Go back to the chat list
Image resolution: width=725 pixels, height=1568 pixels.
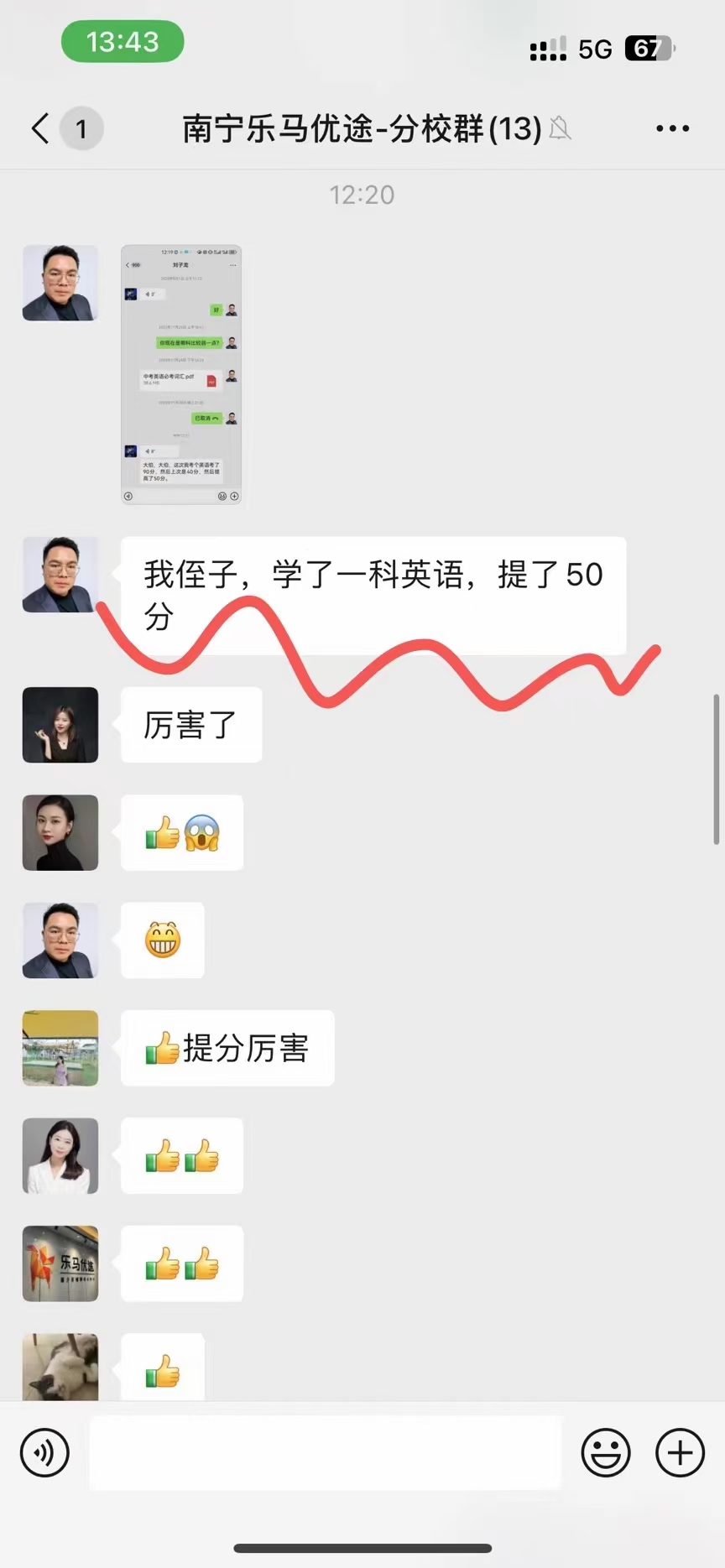40,128
